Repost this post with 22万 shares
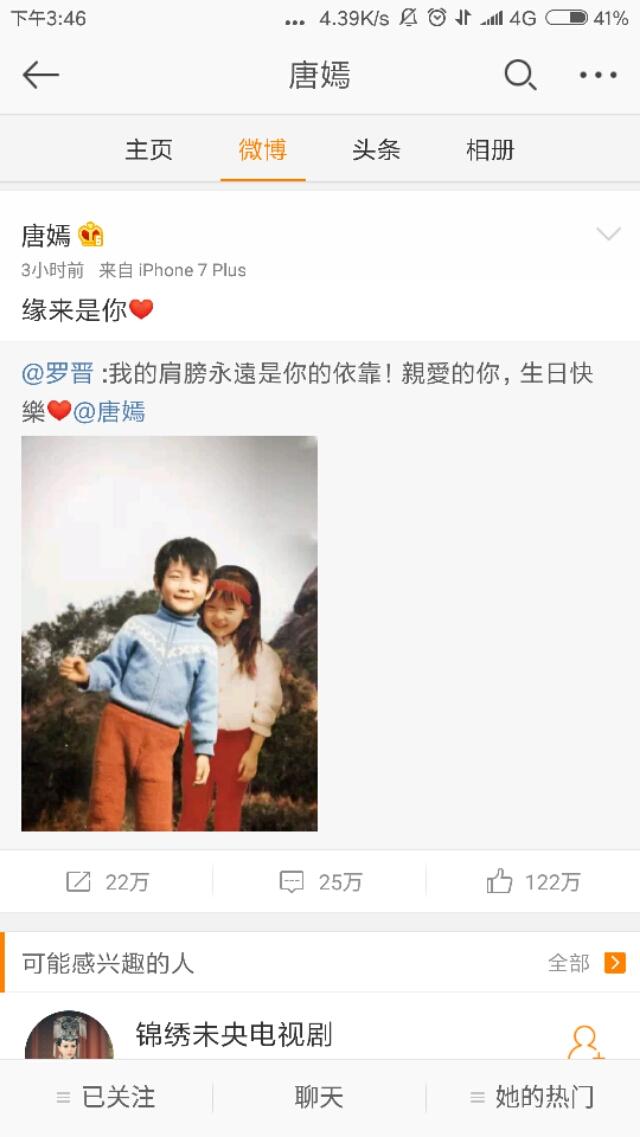The width and height of the screenshot is (640, 1137). (107, 881)
